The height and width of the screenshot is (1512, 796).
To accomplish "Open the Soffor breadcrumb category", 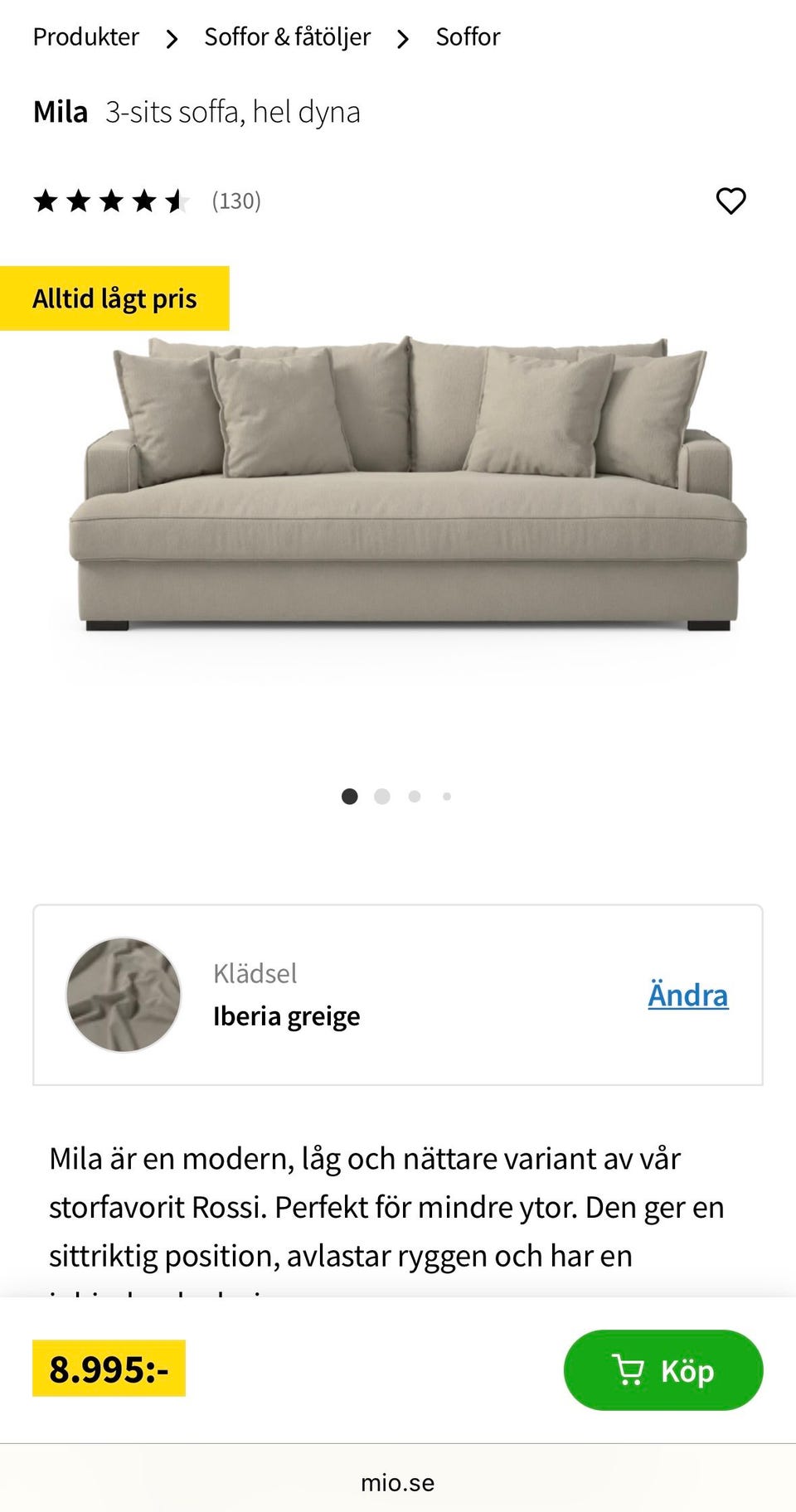I will (x=468, y=36).
